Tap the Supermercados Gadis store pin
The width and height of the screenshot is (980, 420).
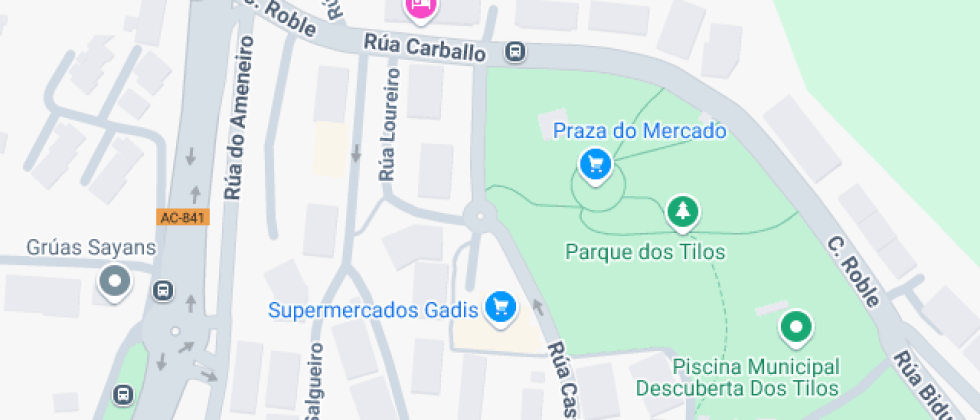click(x=500, y=307)
